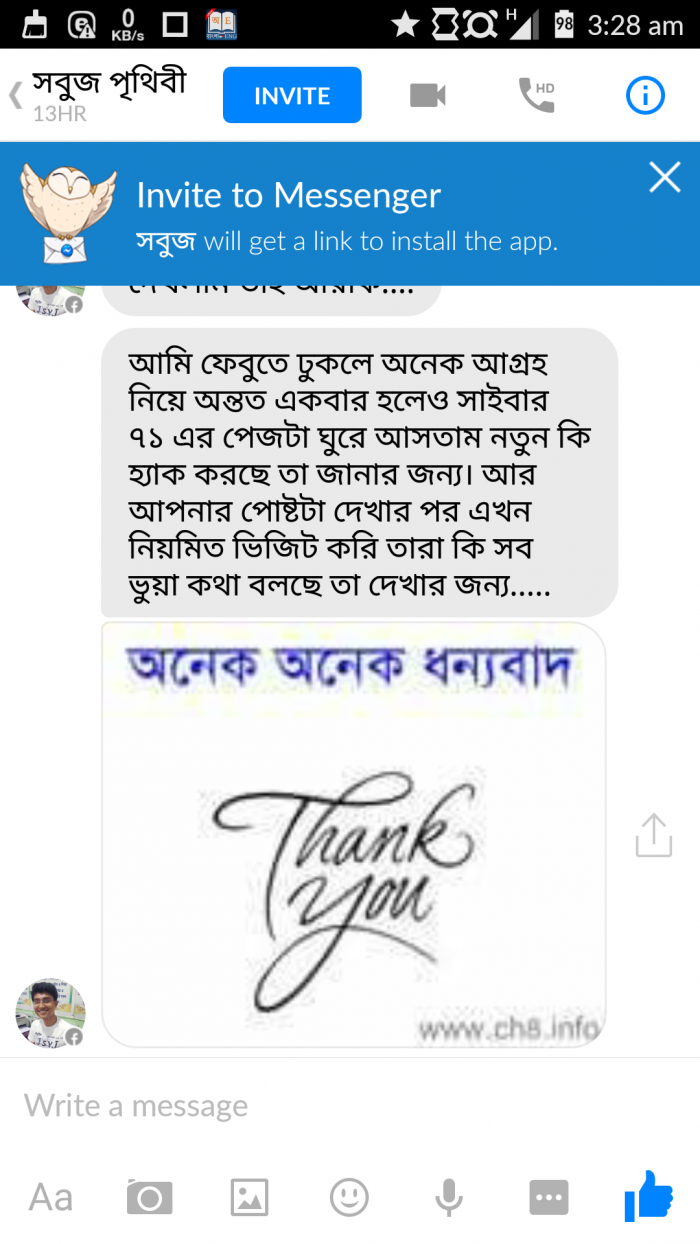The image size is (700, 1244).
Task: Open the sender's profile picture
Action: point(50,1013)
